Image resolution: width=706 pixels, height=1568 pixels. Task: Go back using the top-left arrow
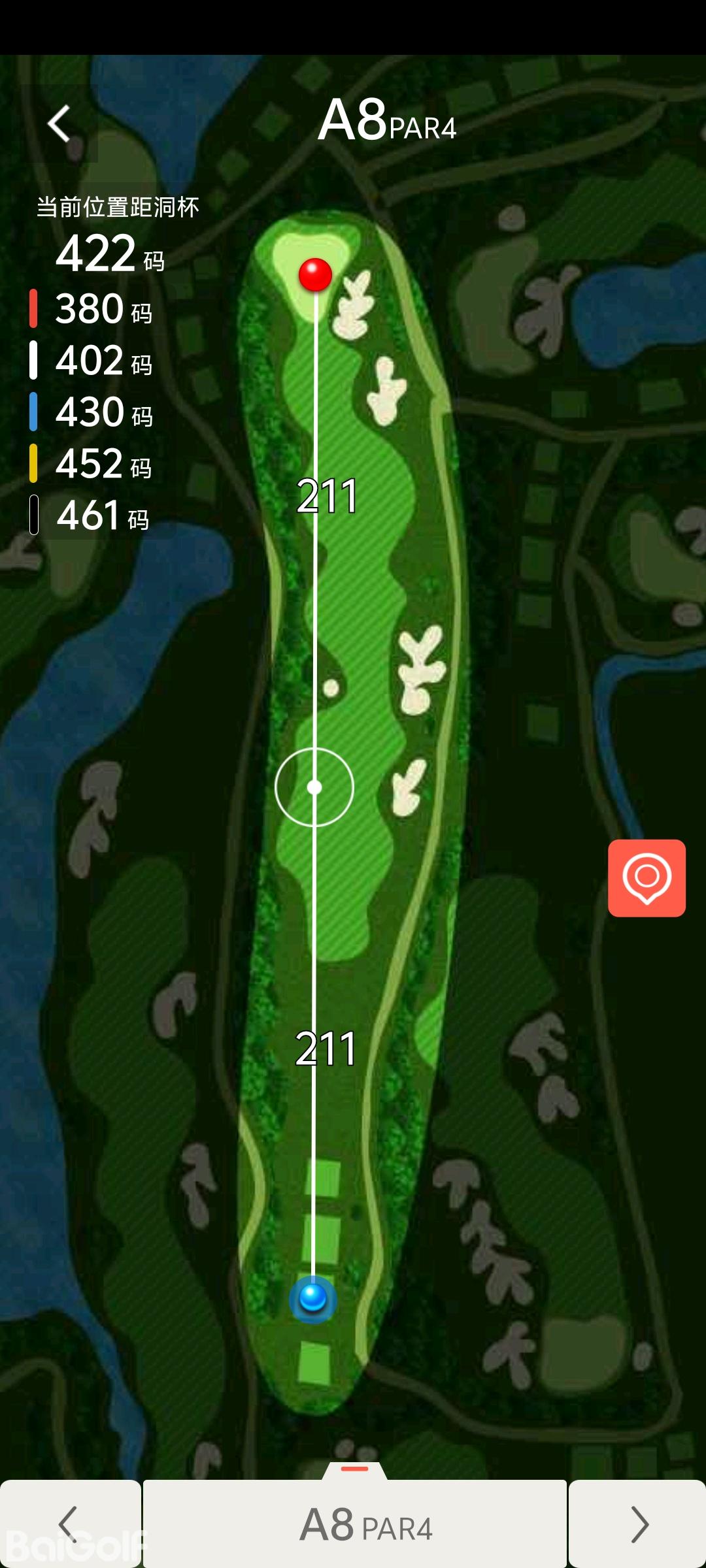pos(59,123)
